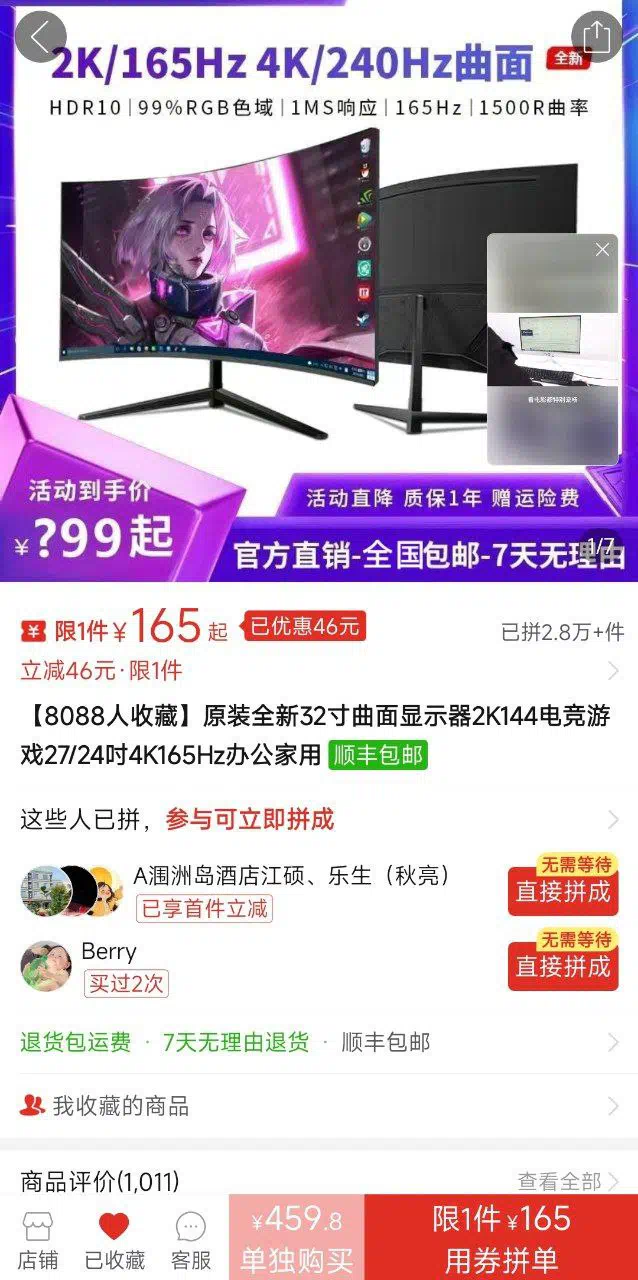Toggle the 已收藏 favorite heart

114,1241
